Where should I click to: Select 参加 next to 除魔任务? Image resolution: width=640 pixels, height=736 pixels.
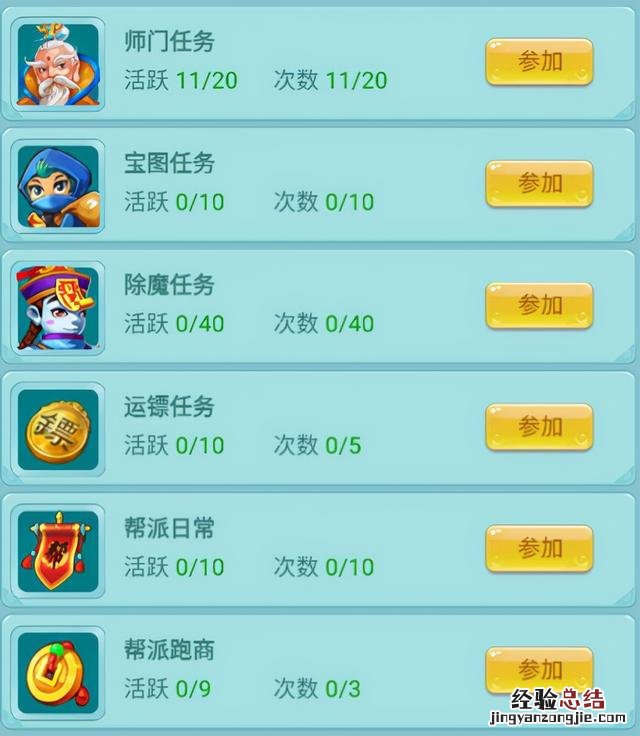539,305
